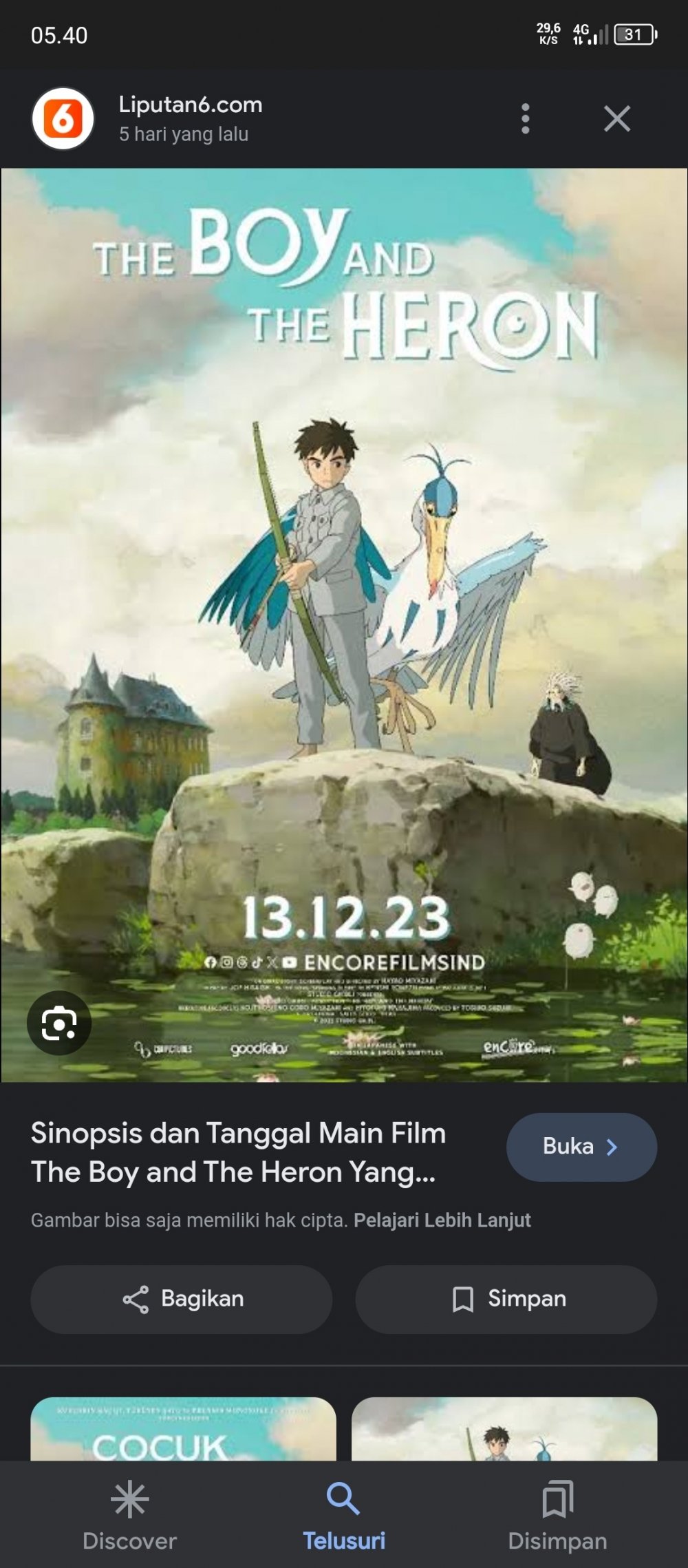The width and height of the screenshot is (688, 1568).
Task: Share this image with Bagikan
Action: pos(182,1299)
